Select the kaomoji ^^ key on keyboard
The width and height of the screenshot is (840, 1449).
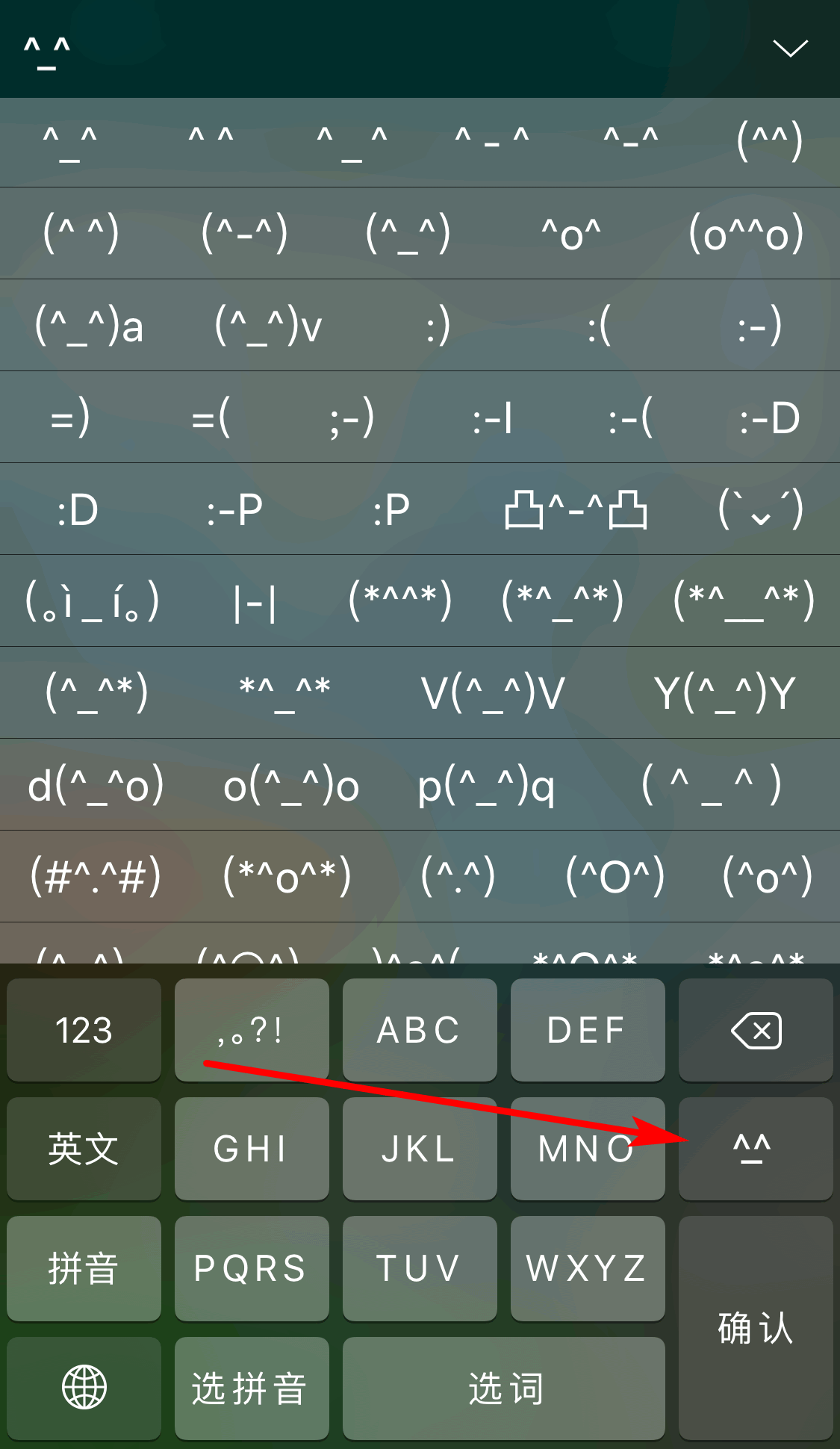(756, 1148)
